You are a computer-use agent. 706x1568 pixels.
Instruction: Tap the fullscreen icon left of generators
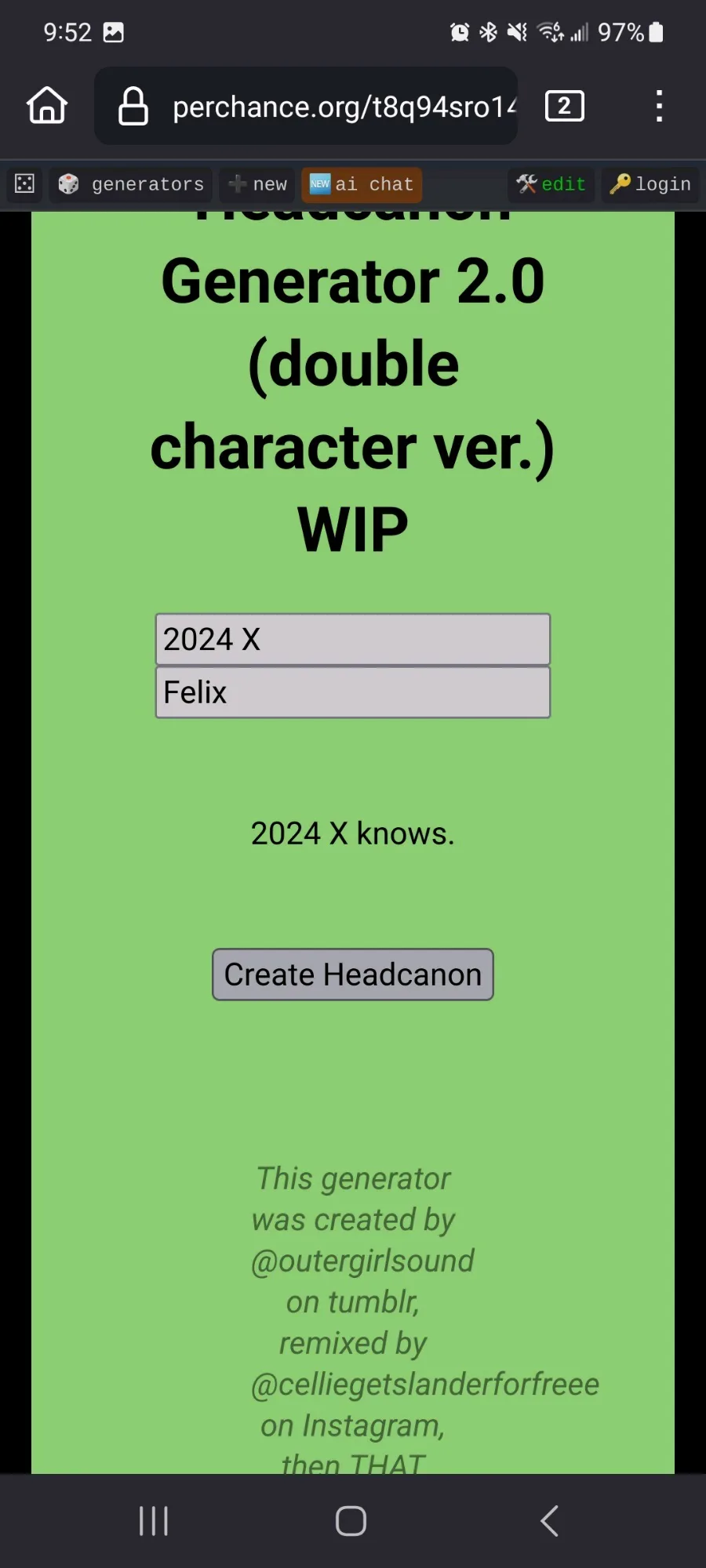[x=25, y=184]
